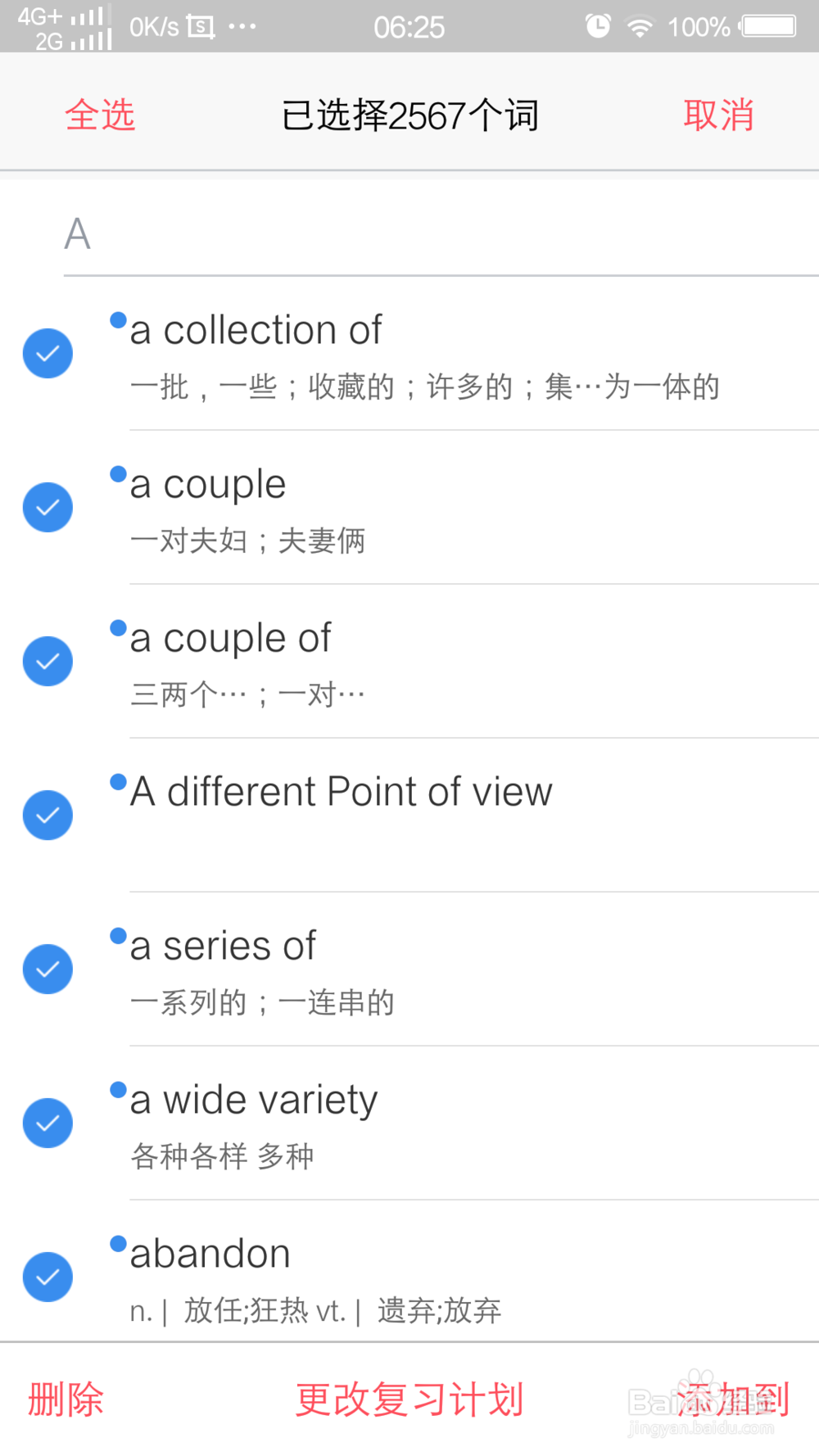Open 更改复习计划 to change review plan
This screenshot has width=819, height=1456.
point(409,1399)
